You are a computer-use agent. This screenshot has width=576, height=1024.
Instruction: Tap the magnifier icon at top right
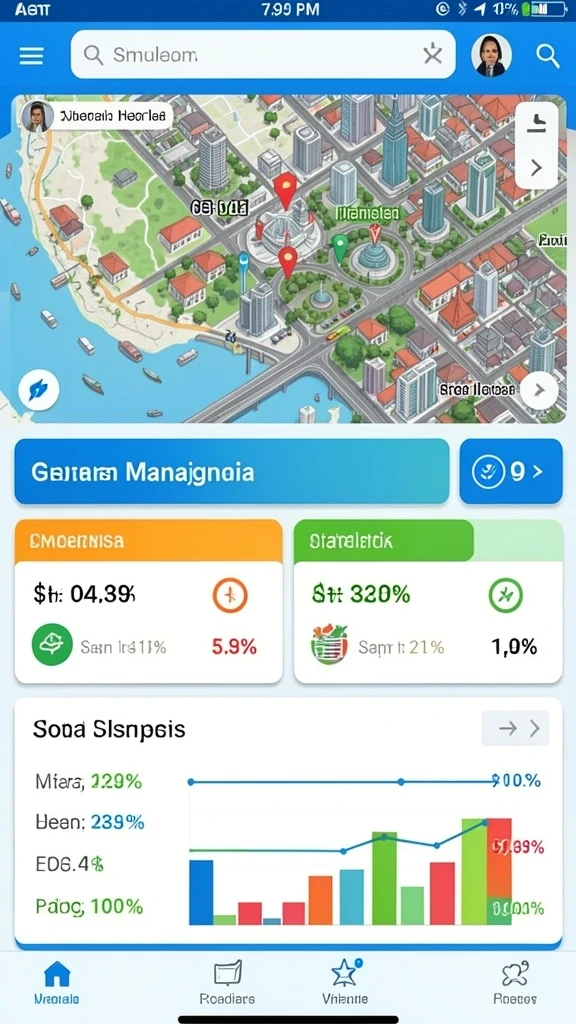click(547, 56)
